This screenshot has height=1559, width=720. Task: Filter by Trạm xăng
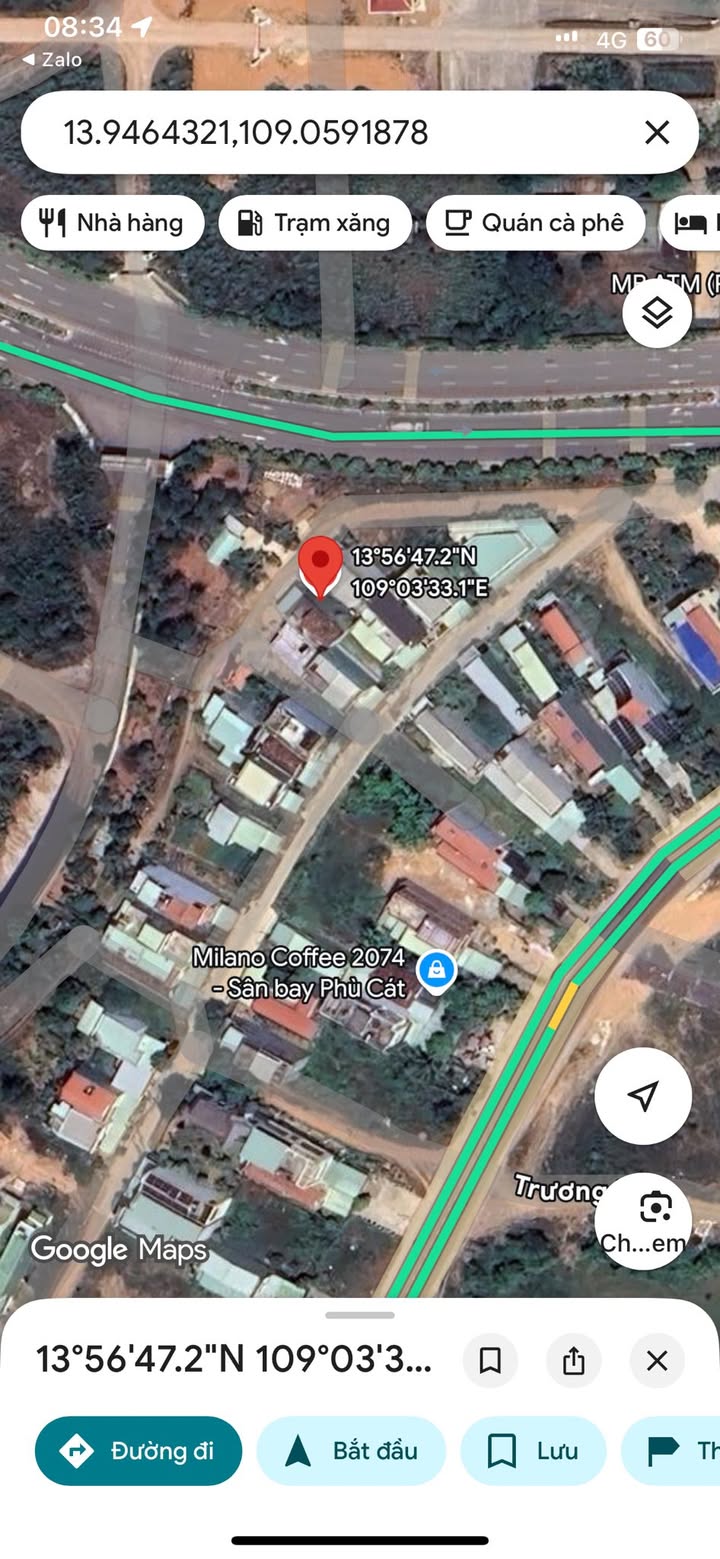(315, 222)
